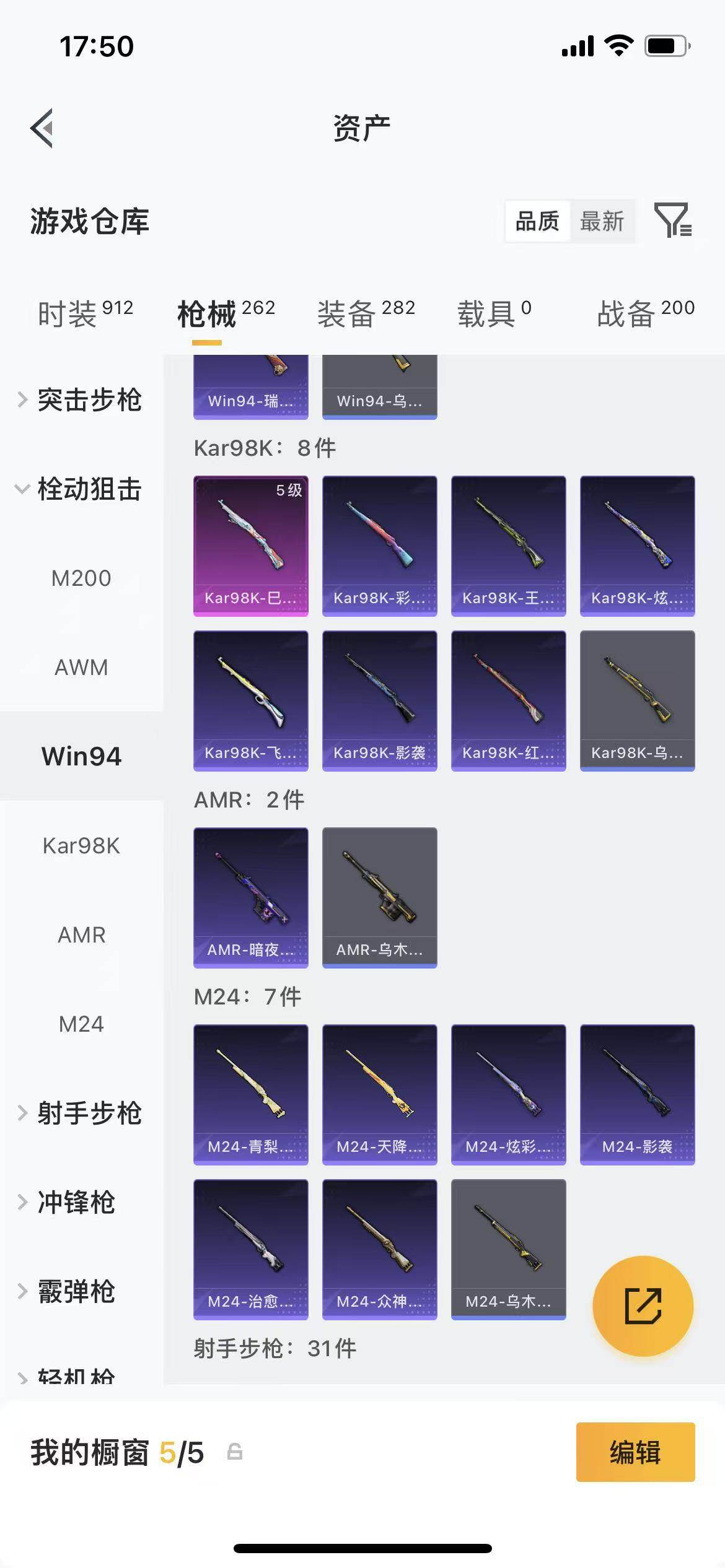Select AWM in the side list

pos(81,667)
